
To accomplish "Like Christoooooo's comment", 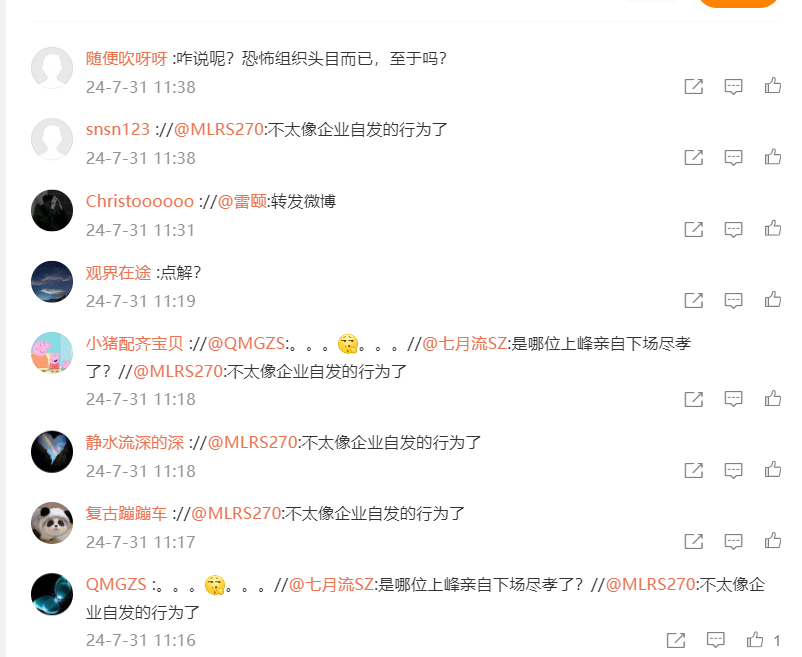I will [772, 229].
